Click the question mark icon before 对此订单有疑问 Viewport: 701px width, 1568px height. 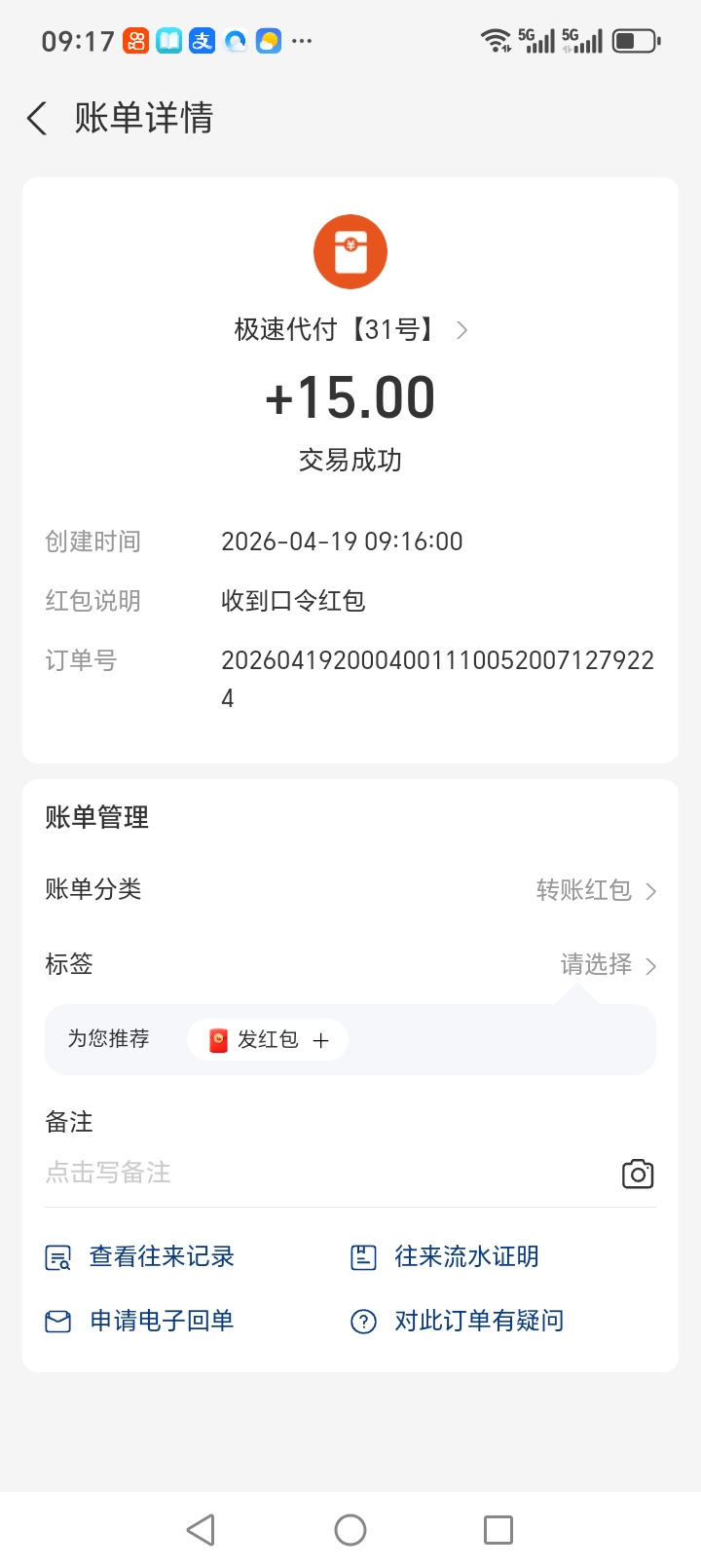[x=363, y=1321]
